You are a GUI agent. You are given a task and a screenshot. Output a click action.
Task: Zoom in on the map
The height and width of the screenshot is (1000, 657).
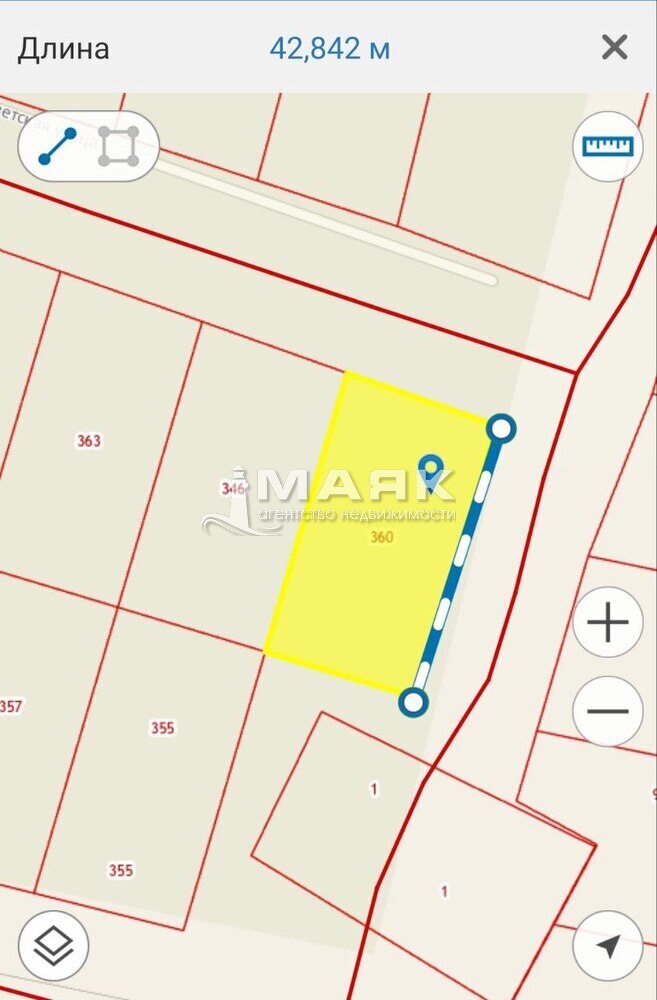click(608, 623)
